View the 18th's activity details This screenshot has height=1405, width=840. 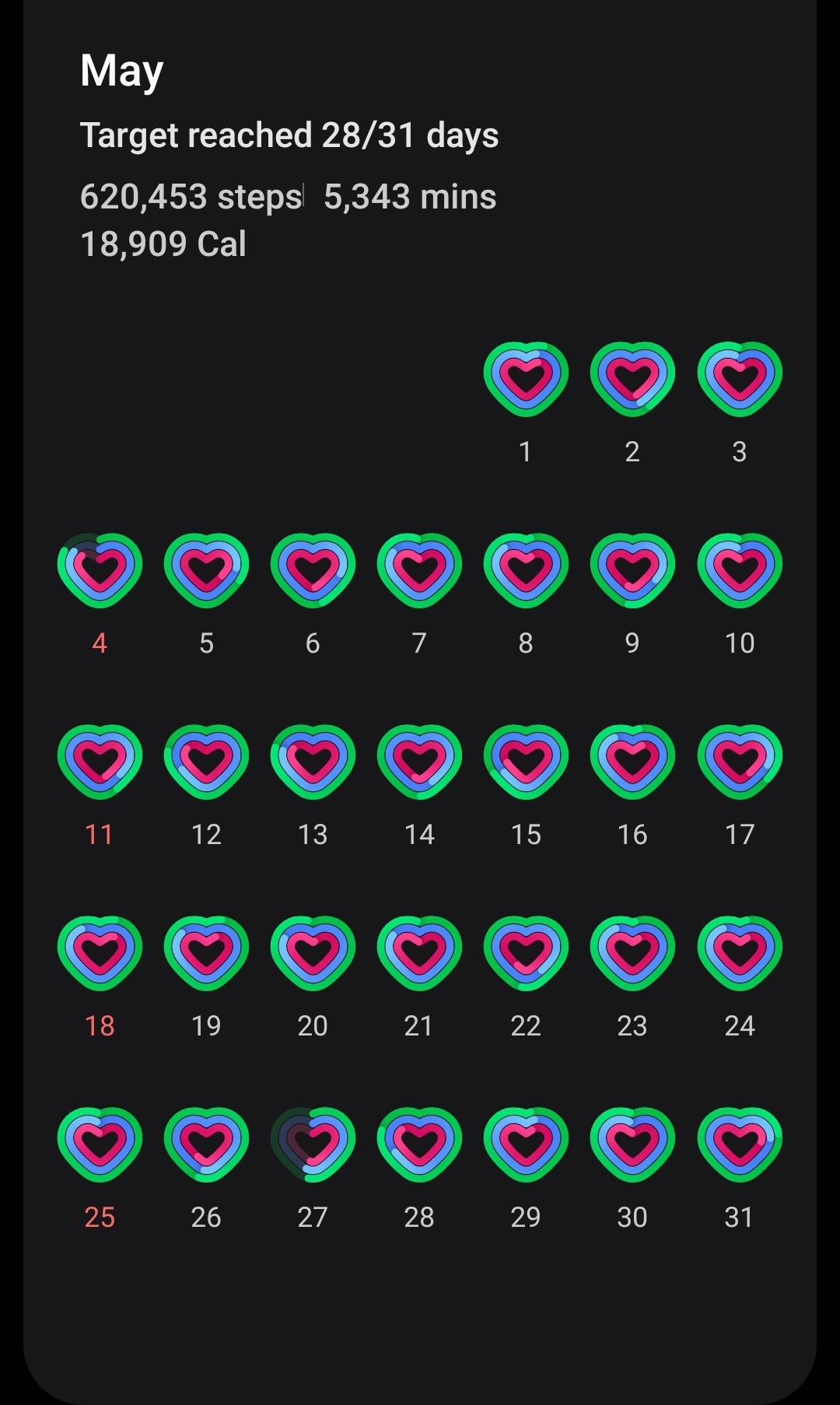tap(100, 953)
